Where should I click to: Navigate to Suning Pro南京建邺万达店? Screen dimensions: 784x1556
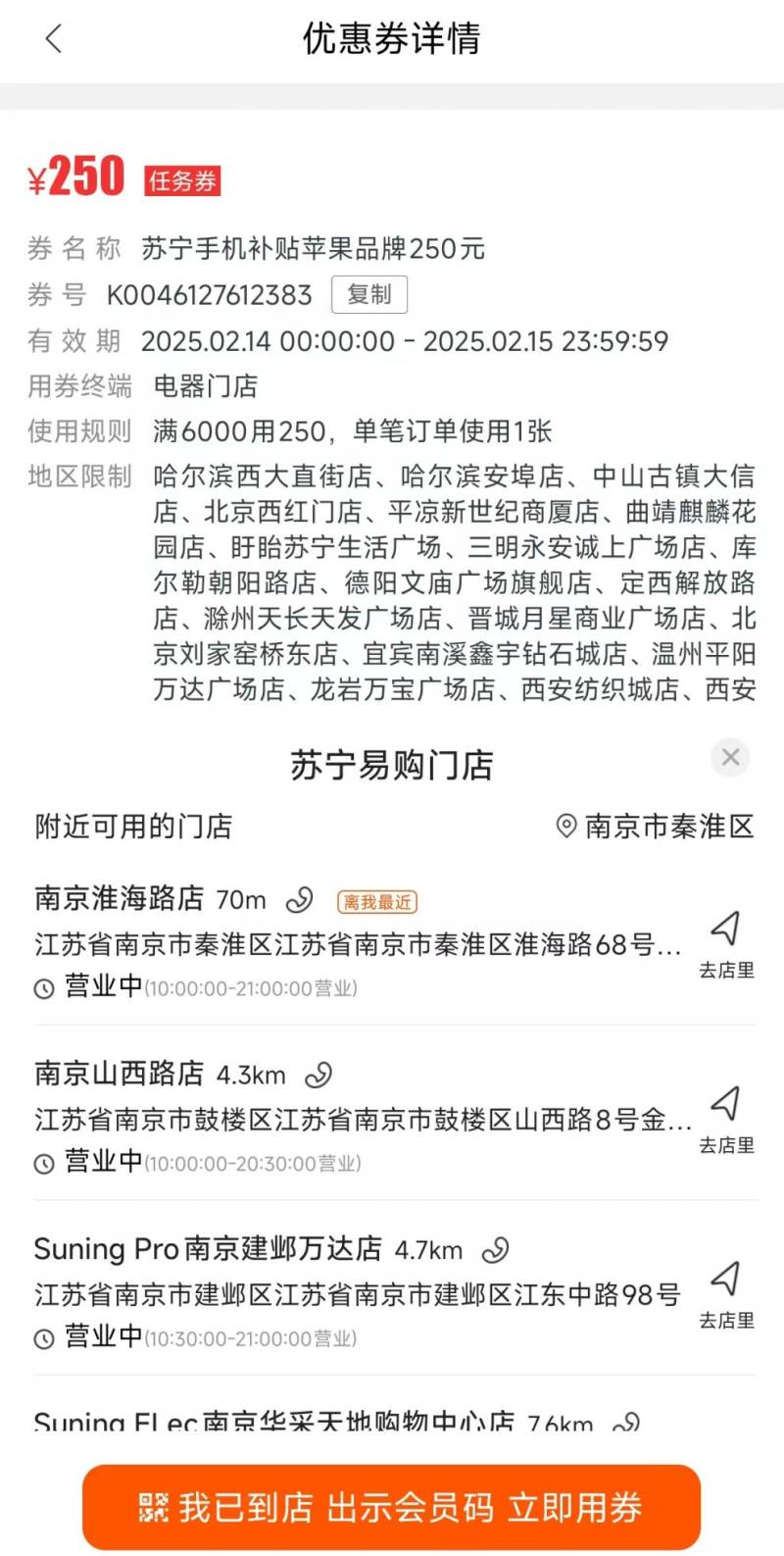725,1291
